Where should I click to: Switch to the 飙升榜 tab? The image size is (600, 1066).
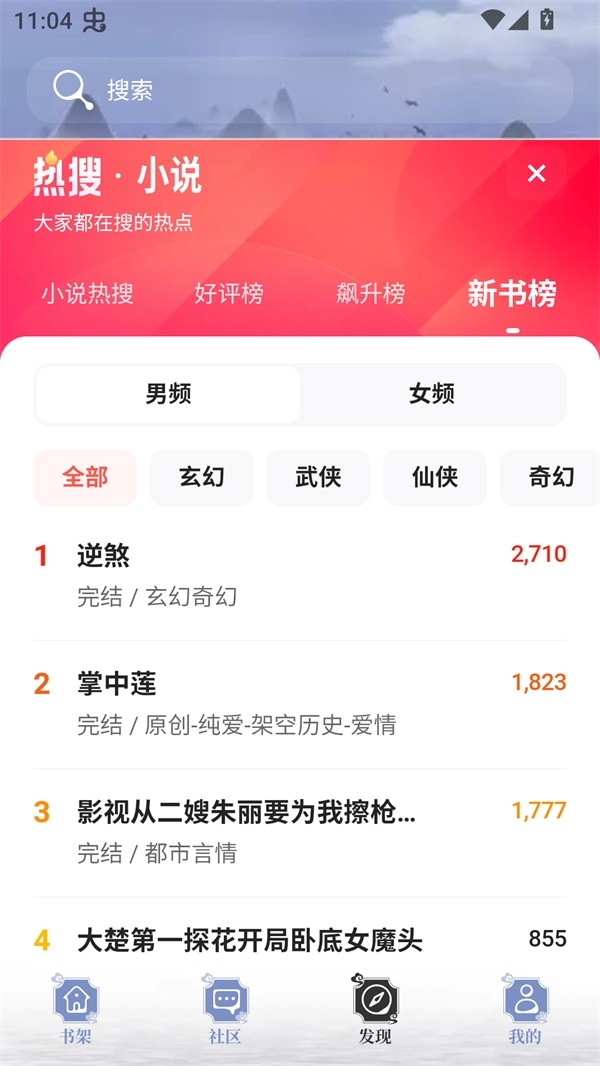click(x=371, y=294)
